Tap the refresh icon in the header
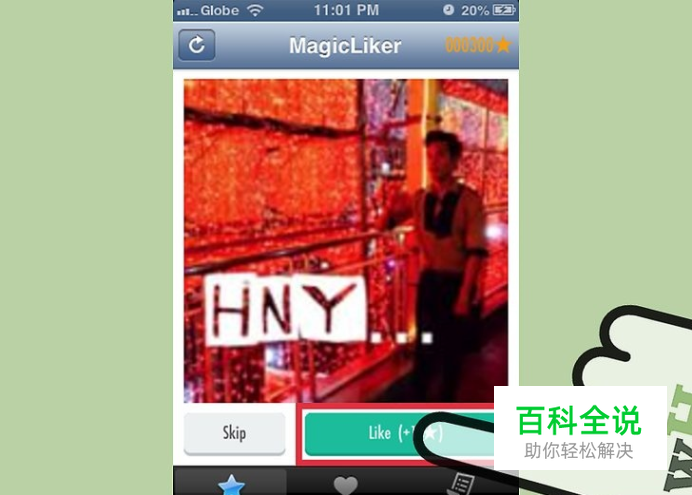Screen dimensions: 692x495 [197, 45]
